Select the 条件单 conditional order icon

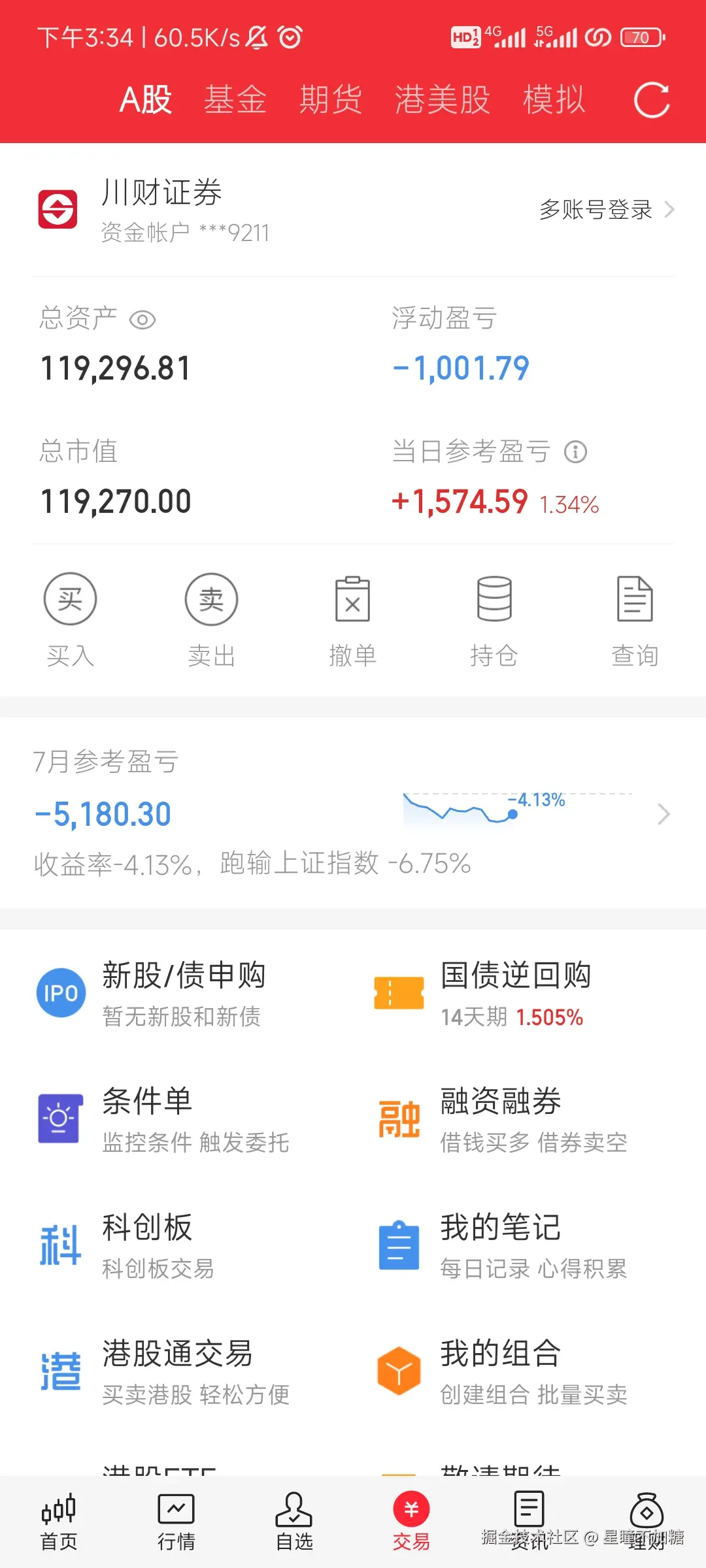[61, 1117]
